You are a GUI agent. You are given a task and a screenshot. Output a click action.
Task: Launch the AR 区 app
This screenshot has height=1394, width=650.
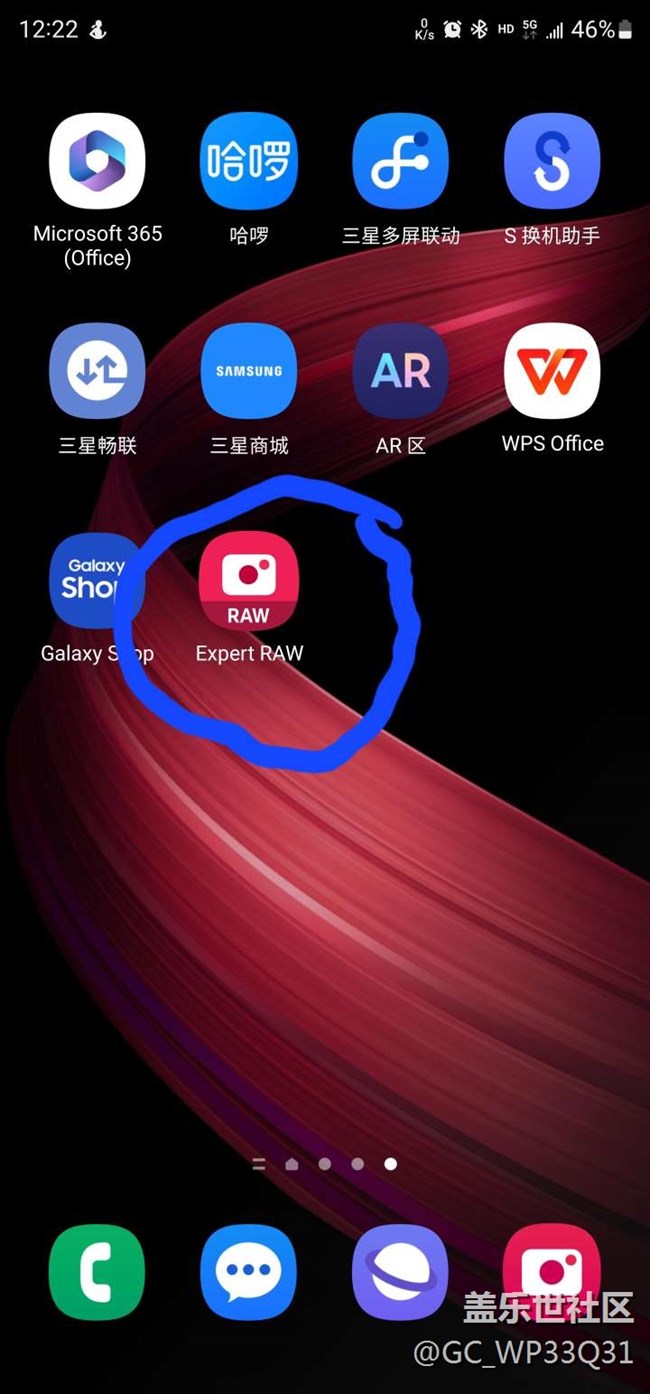coord(401,371)
